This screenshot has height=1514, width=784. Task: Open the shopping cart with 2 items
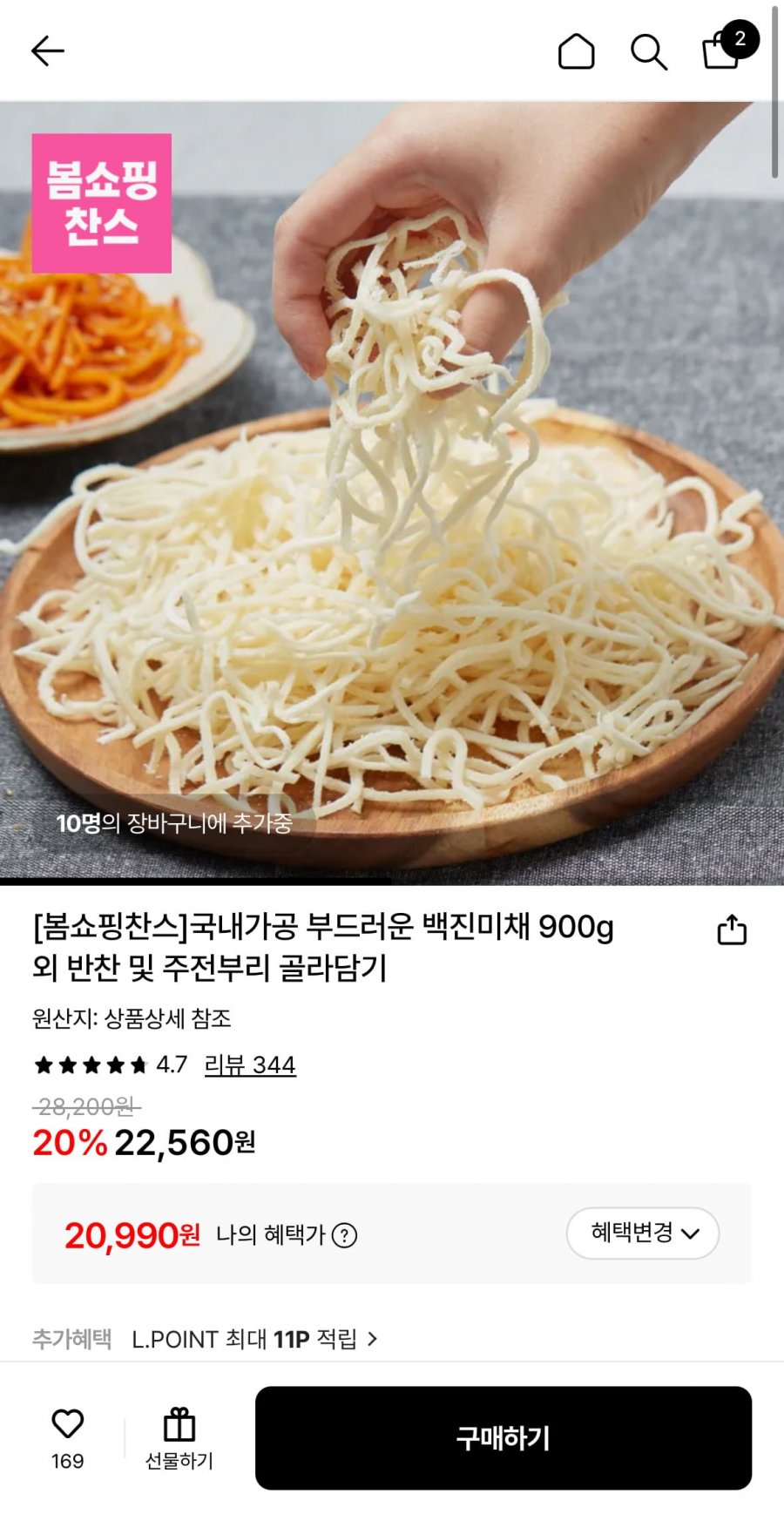(x=720, y=52)
